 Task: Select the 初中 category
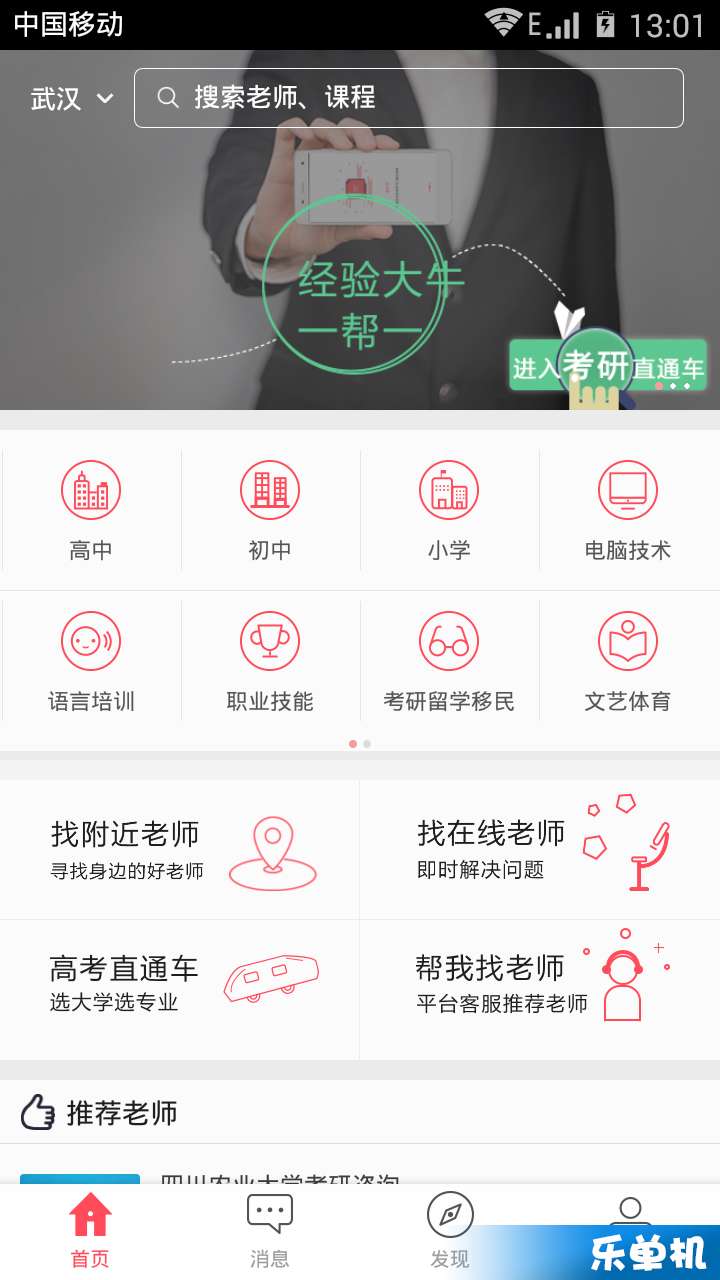tap(270, 510)
